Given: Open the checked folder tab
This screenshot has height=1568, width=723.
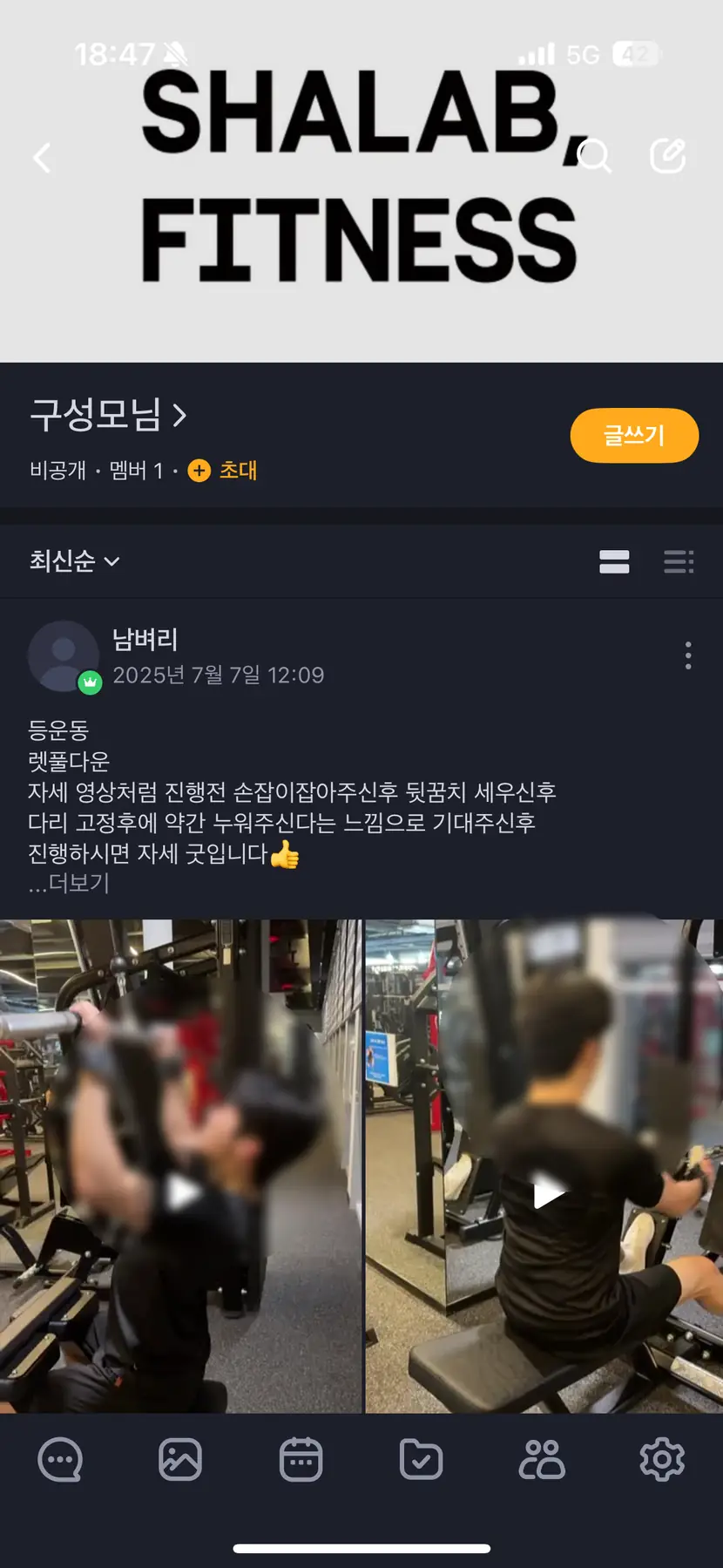Looking at the screenshot, I should (421, 1460).
